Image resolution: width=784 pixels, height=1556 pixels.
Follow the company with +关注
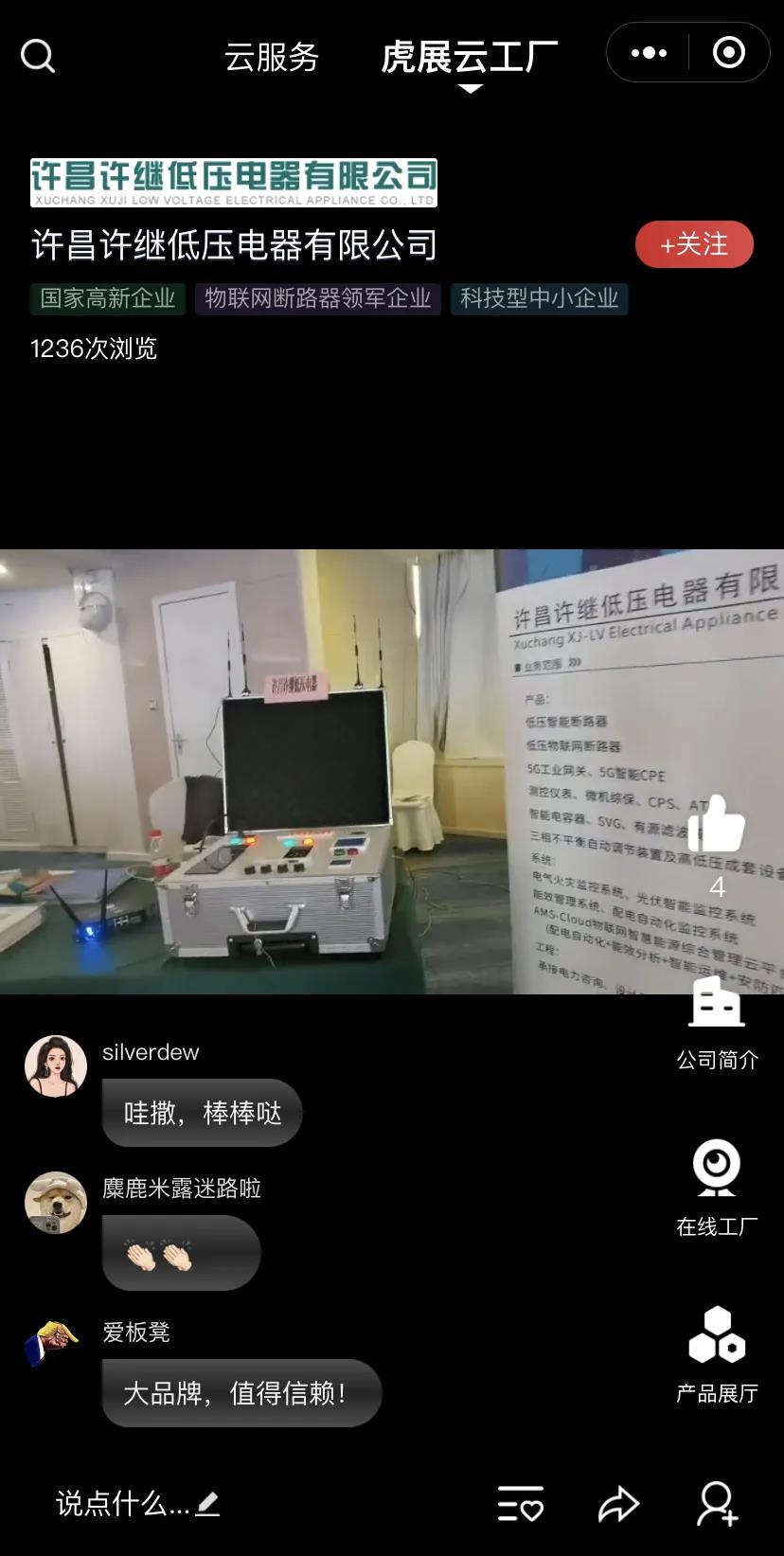click(694, 244)
